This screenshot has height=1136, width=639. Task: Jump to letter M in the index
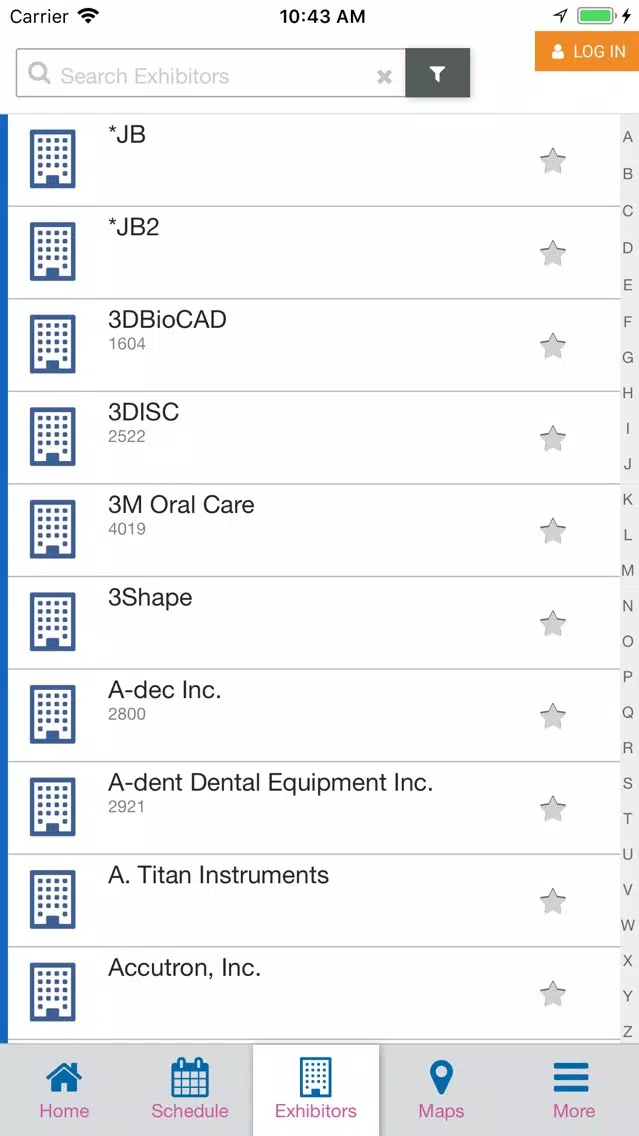pyautogui.click(x=628, y=571)
